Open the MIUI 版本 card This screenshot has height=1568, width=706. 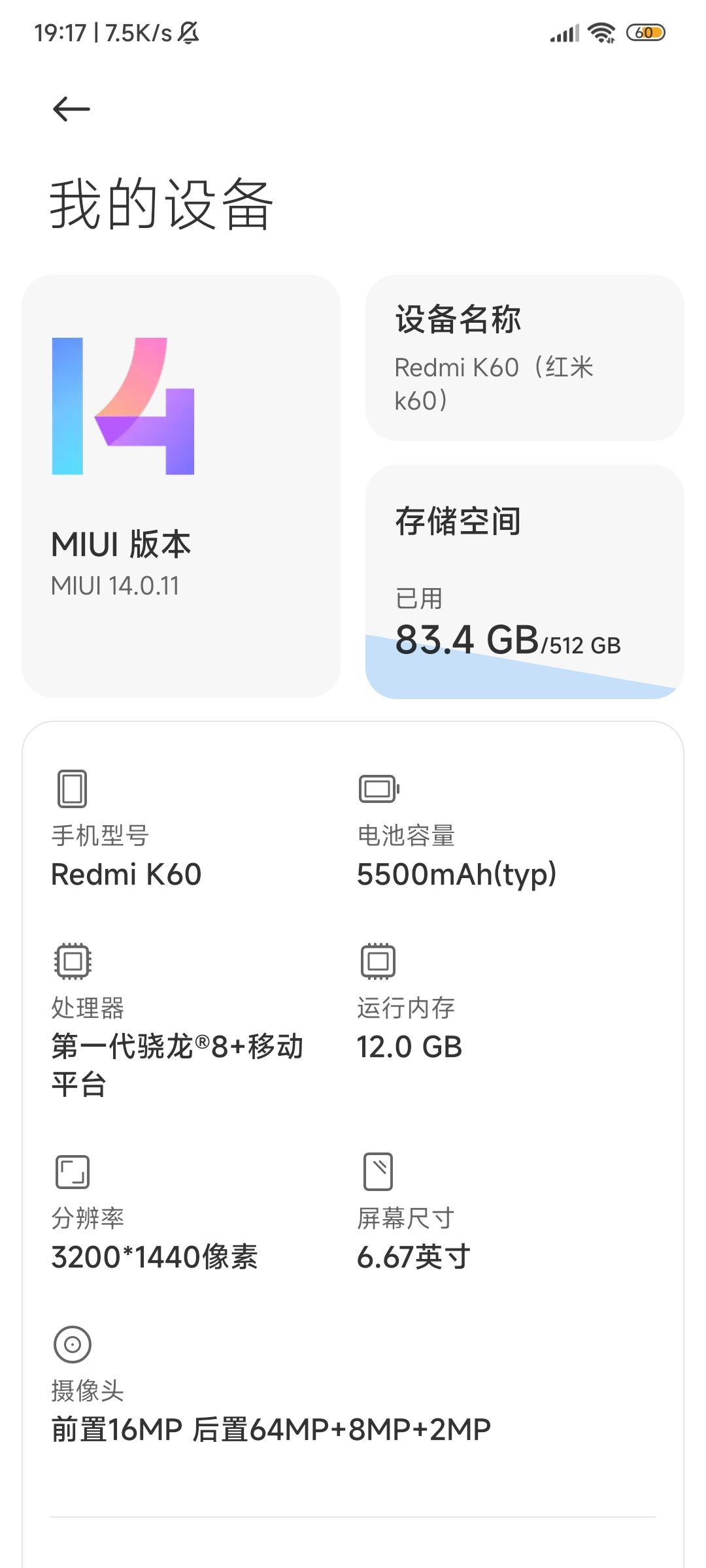pyautogui.click(x=181, y=486)
